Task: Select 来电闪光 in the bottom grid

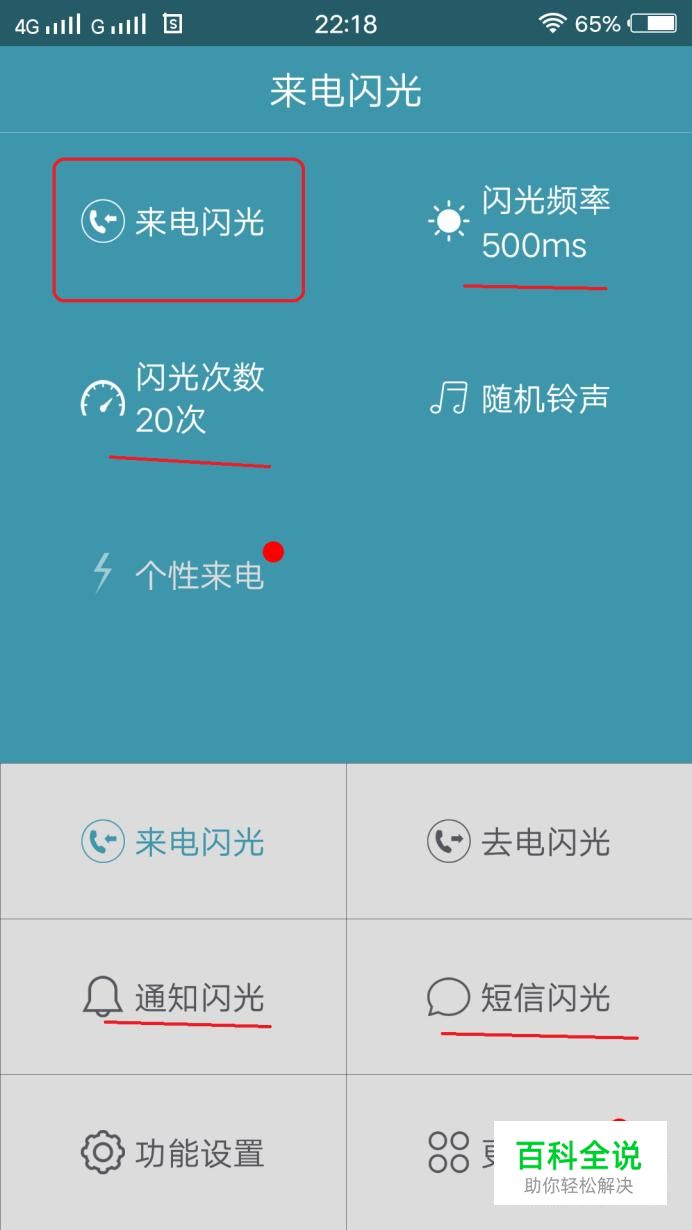Action: click(173, 842)
